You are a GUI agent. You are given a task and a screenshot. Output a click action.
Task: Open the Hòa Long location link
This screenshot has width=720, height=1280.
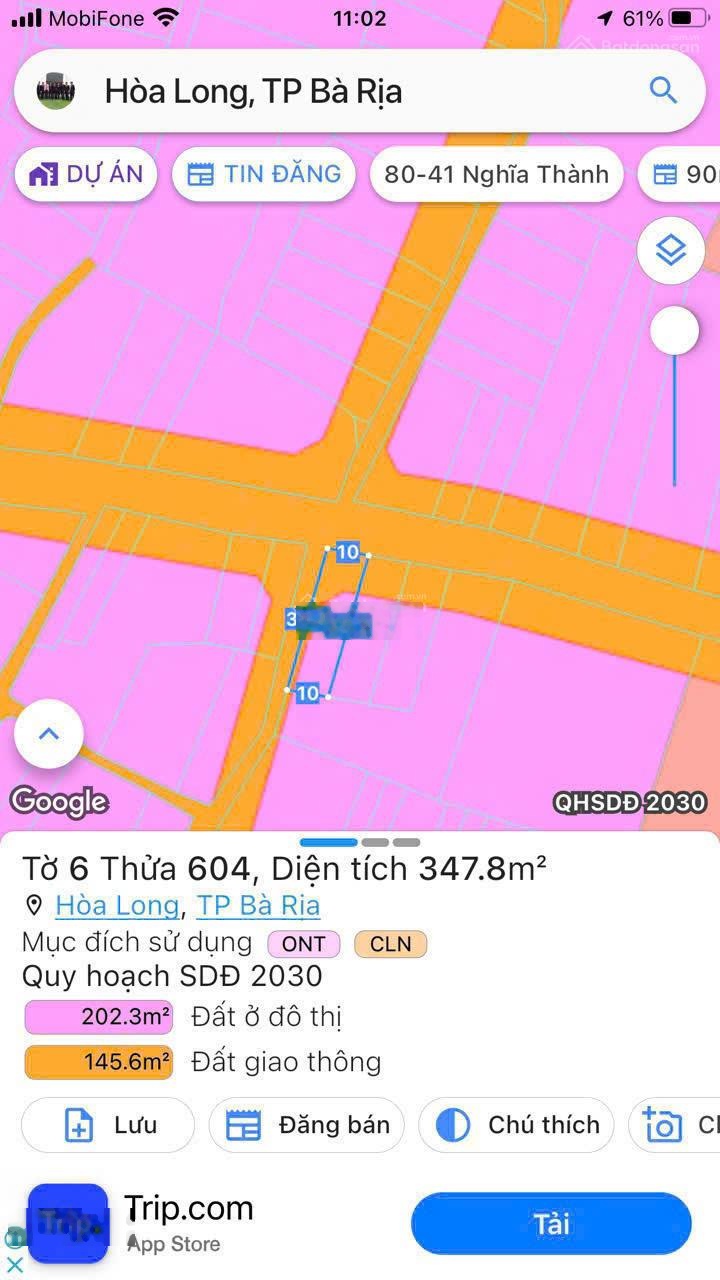(x=117, y=905)
